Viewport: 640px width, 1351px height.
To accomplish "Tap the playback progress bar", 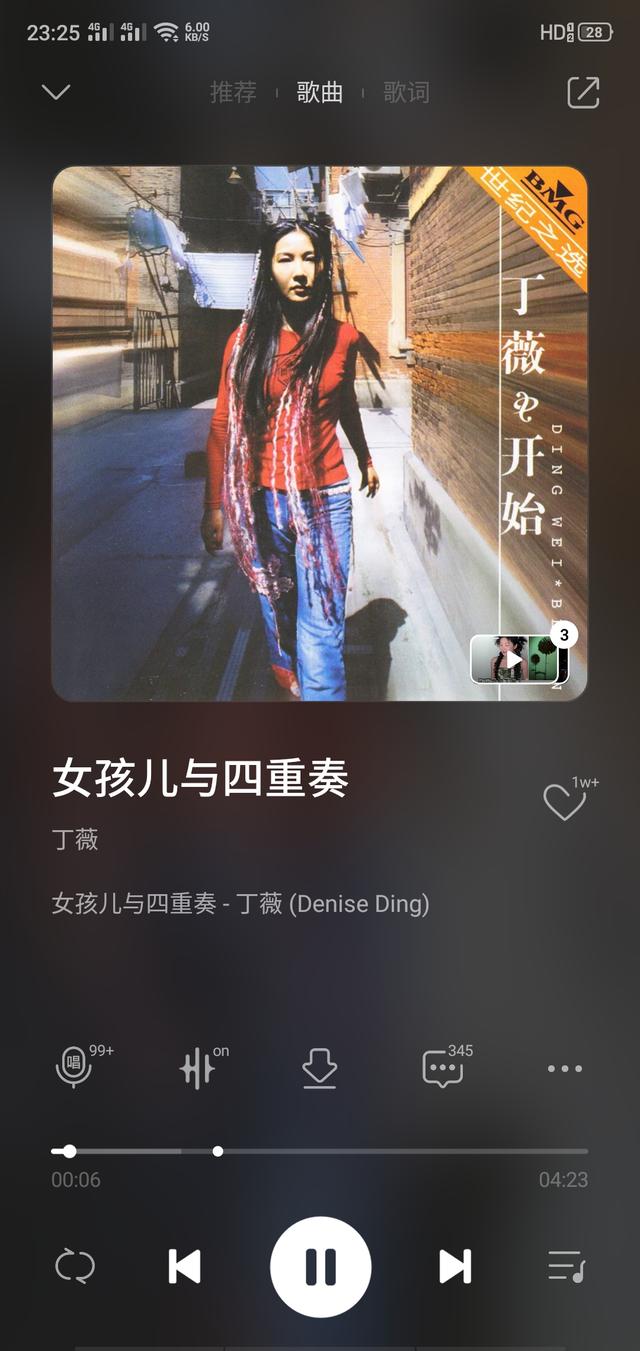I will (x=320, y=1151).
